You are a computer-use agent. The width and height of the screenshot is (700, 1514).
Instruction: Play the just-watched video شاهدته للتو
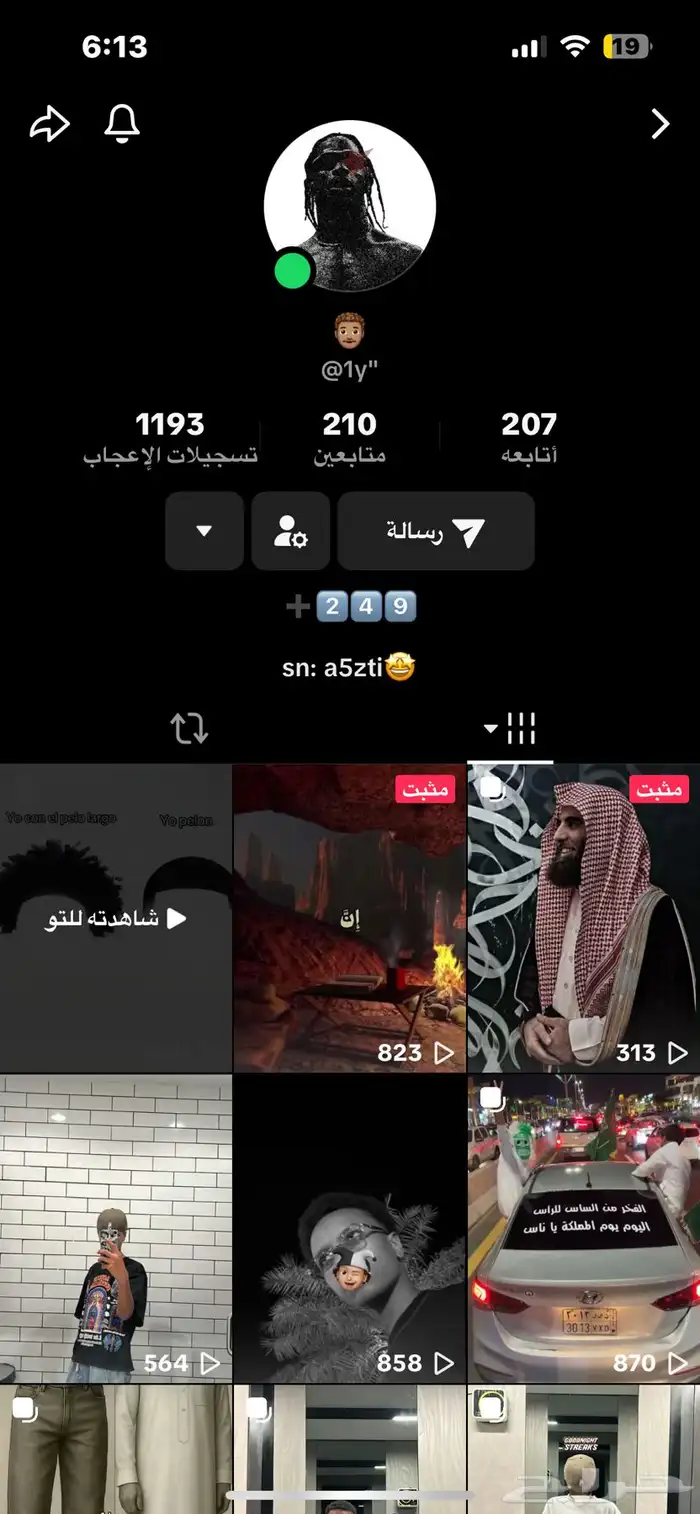[116, 918]
